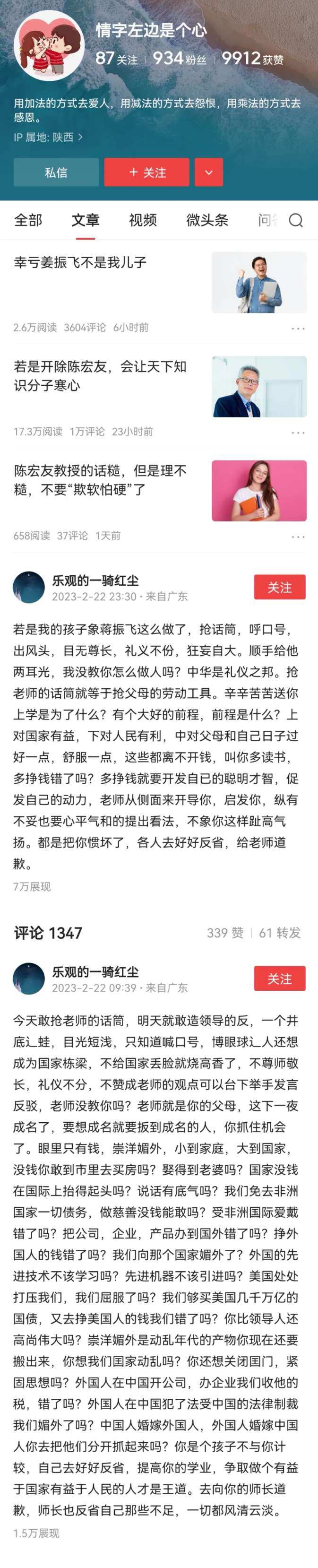Switch to the 全部 tab
318x1568 pixels.
(x=28, y=220)
